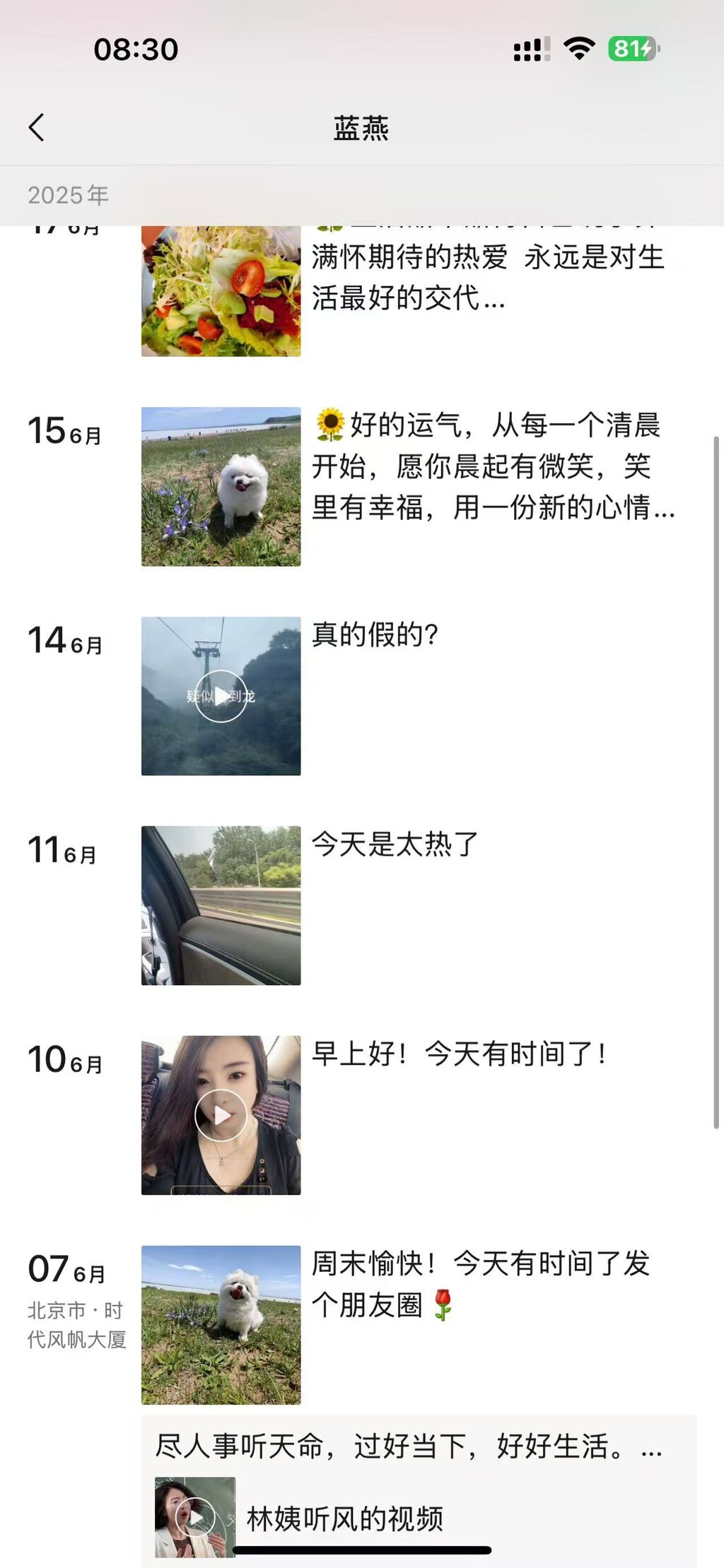Play the 早上好 selfie video
This screenshot has height=1568, width=724.
[221, 1115]
